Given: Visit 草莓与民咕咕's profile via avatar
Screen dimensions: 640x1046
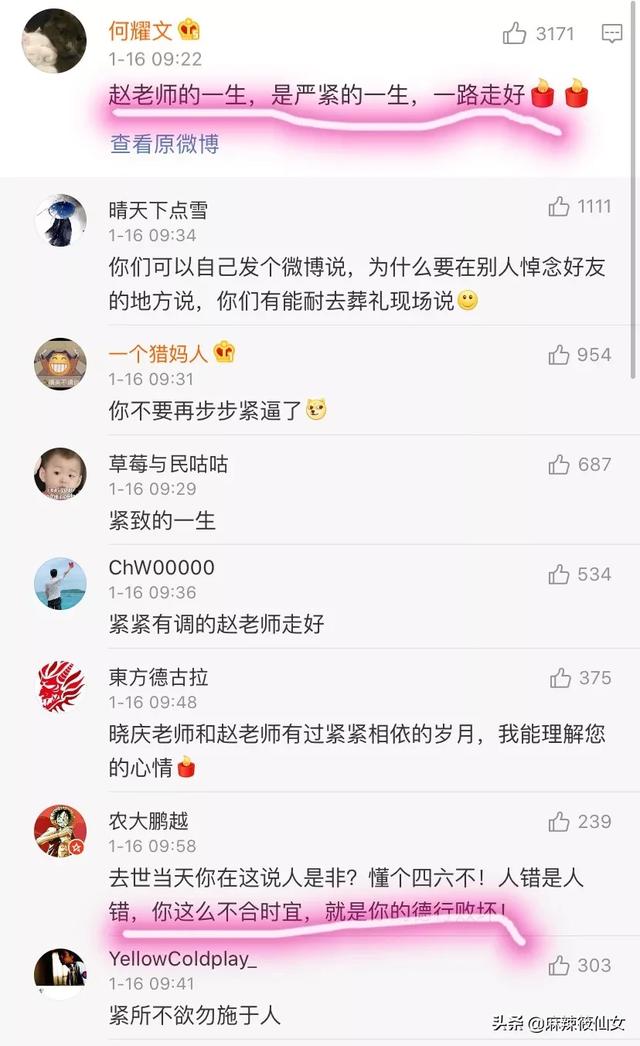Looking at the screenshot, I should 60,473.
